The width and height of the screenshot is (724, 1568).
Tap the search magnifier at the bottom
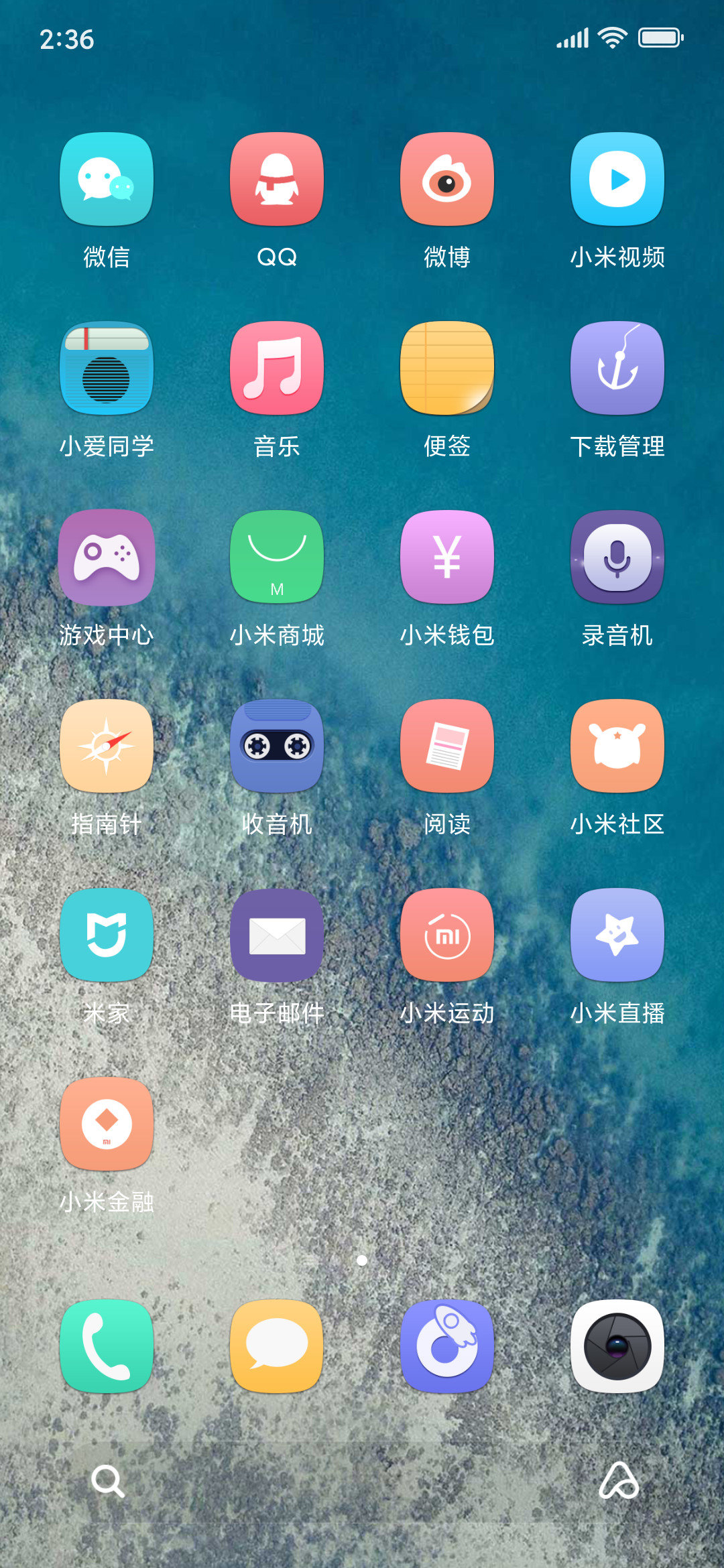click(108, 1481)
